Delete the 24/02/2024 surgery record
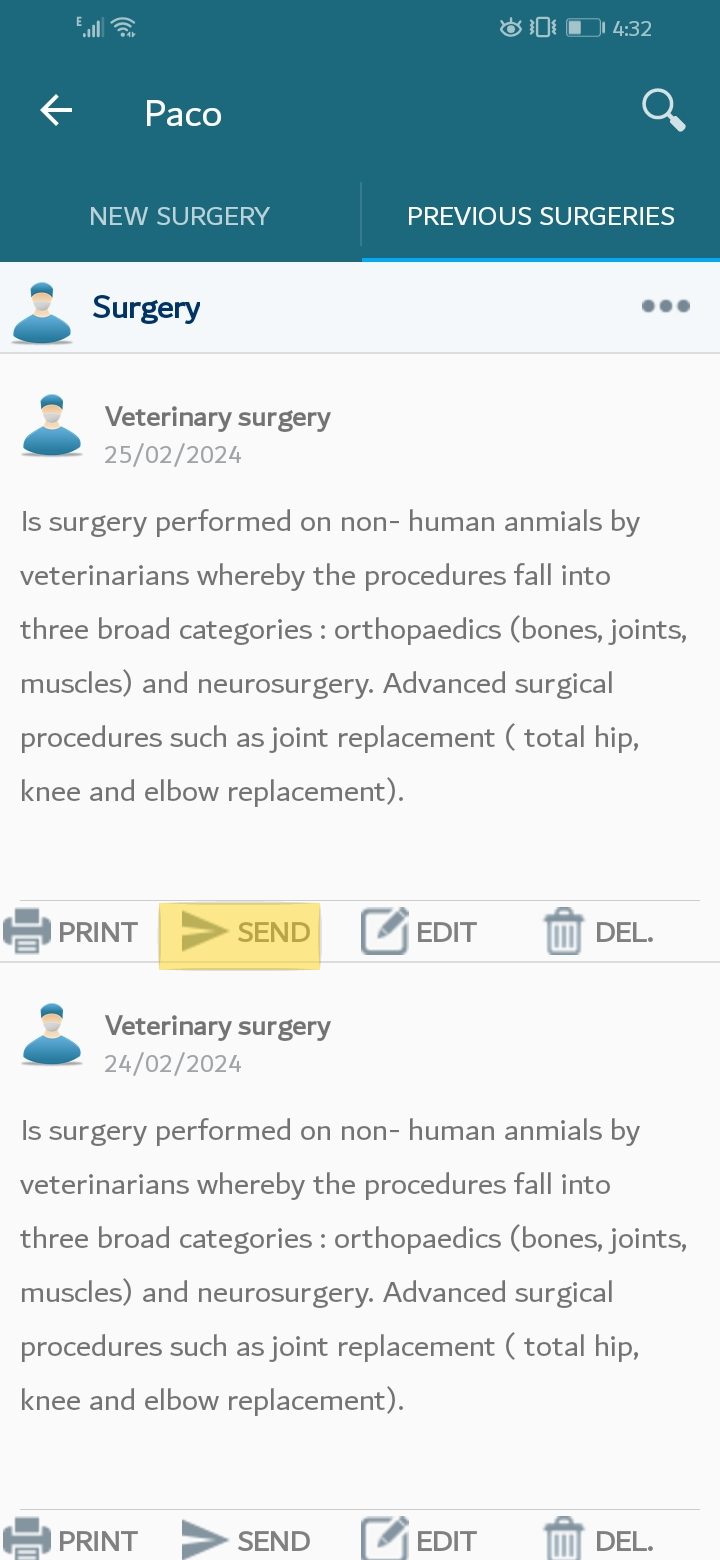This screenshot has width=720, height=1560. 598,1540
